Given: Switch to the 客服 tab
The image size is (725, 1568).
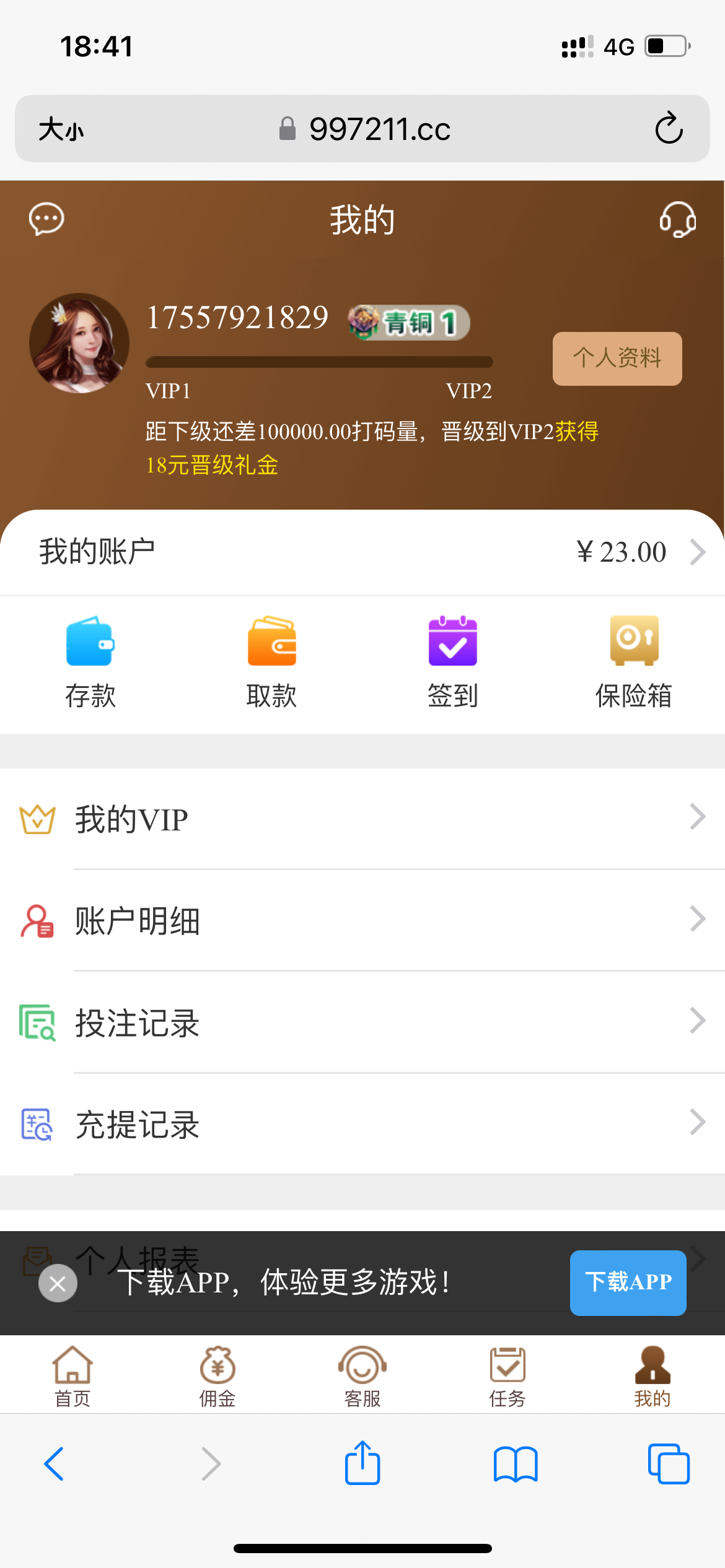Looking at the screenshot, I should click(362, 1376).
